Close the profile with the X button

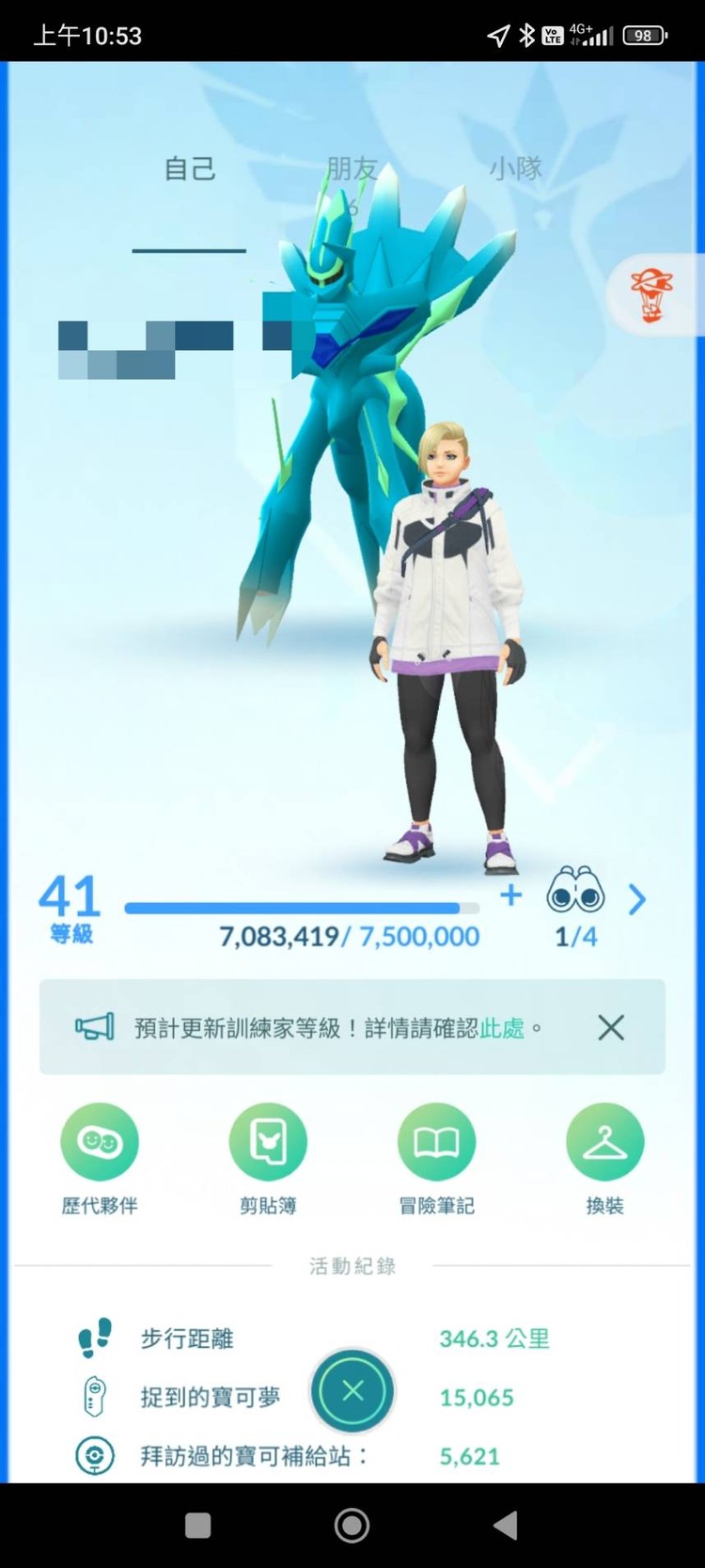pyautogui.click(x=352, y=1391)
